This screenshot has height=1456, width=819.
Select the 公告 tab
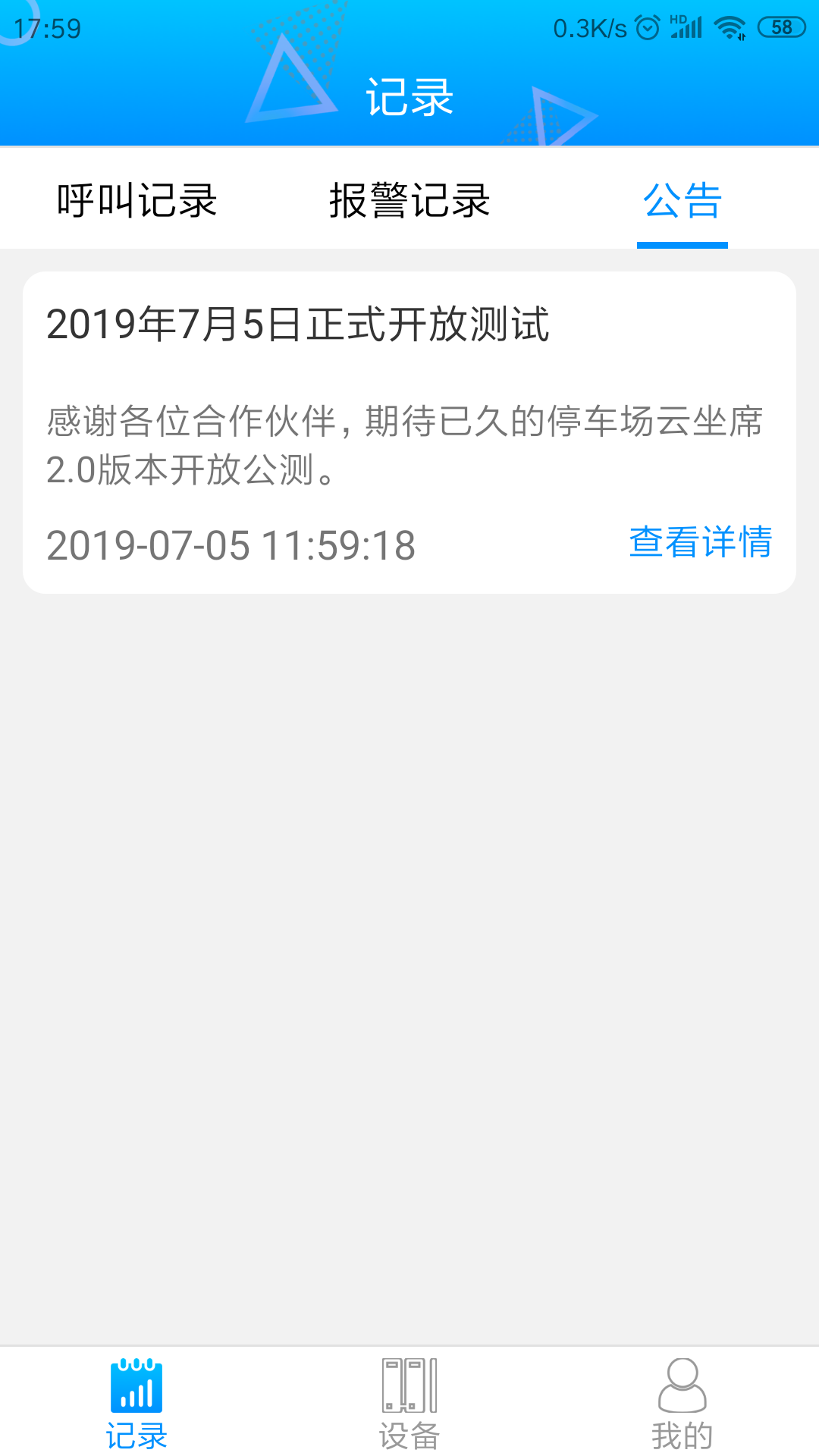tap(682, 199)
